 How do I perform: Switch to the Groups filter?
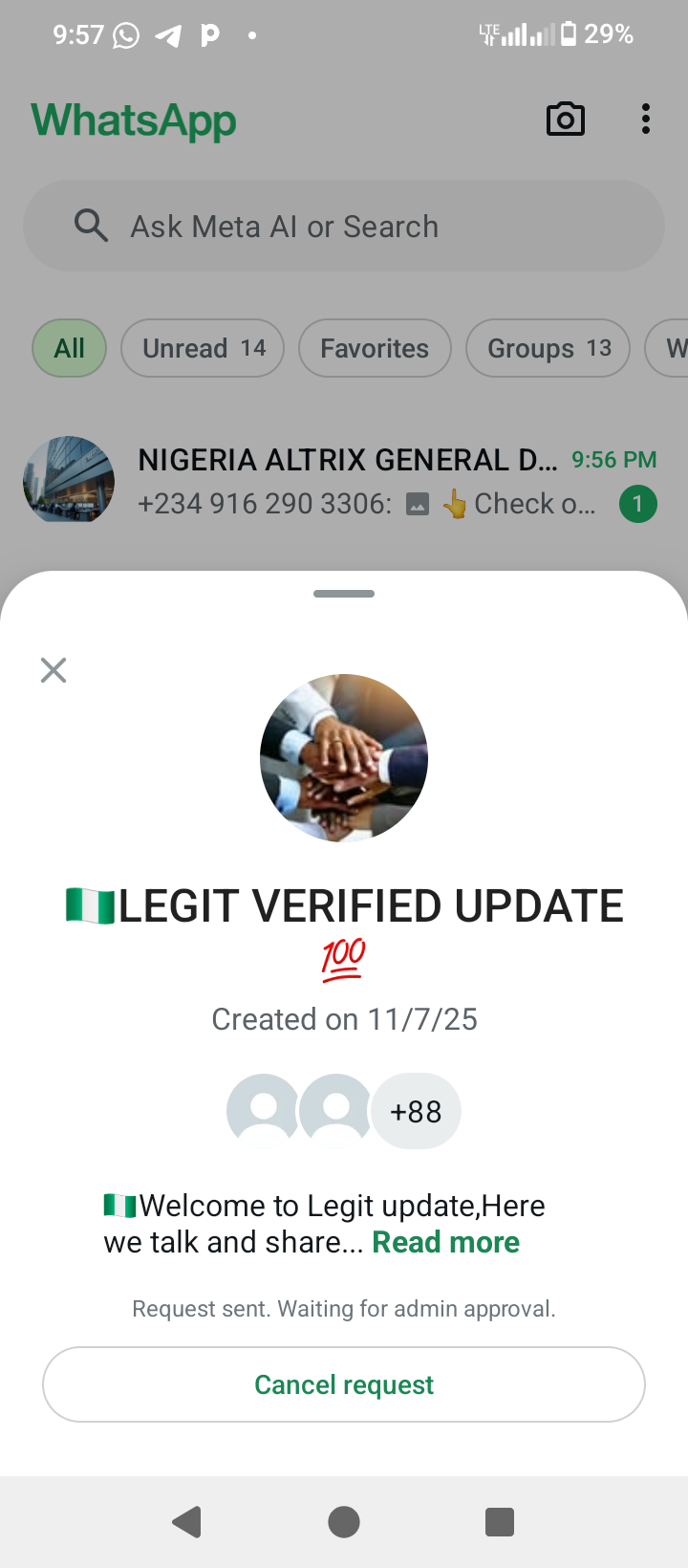pos(548,348)
